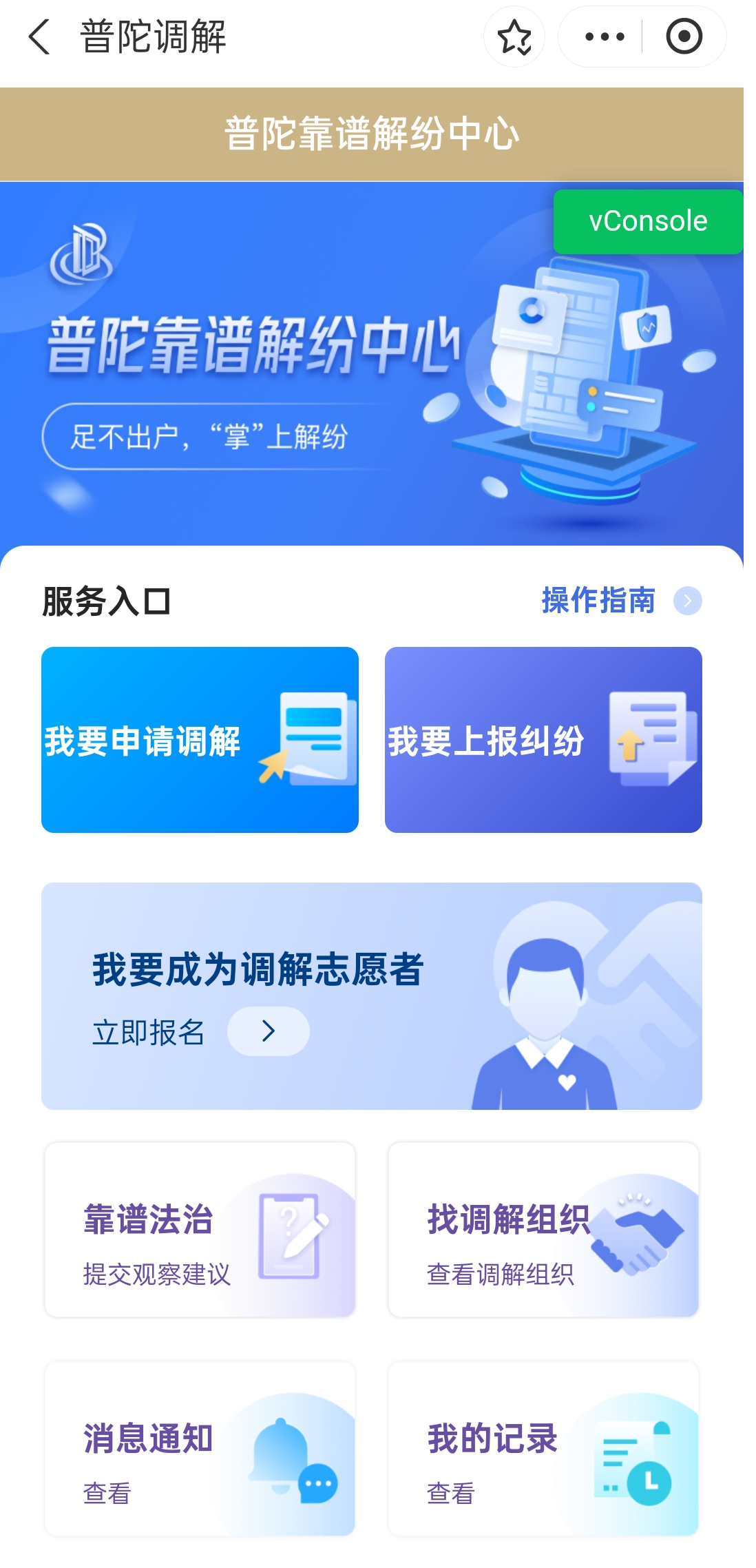Screen dimensions: 756x1568
Task: Open 靠谱法治 to submit observation suggestions
Action: click(x=200, y=1230)
